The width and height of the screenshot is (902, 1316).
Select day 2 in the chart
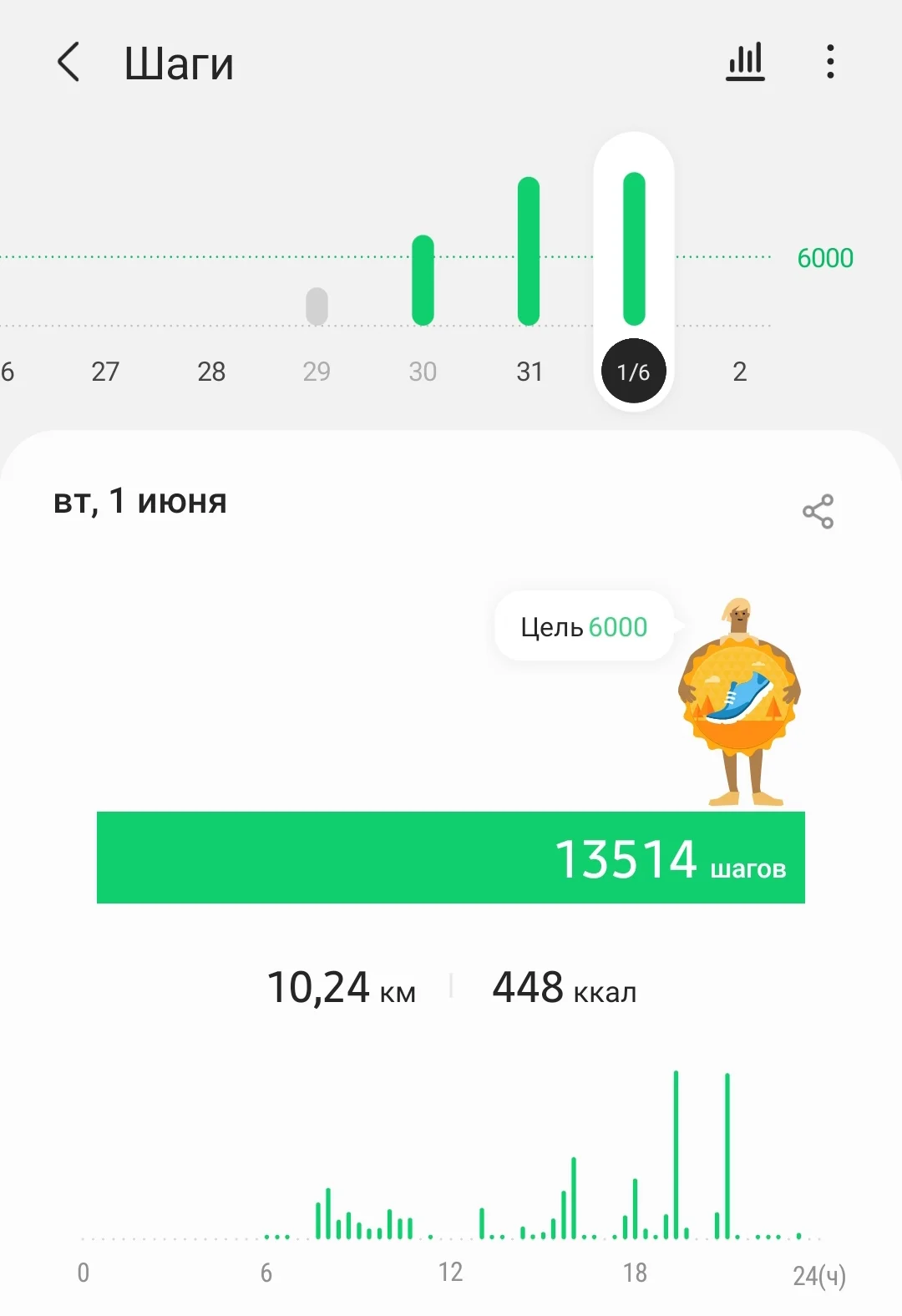click(x=739, y=370)
